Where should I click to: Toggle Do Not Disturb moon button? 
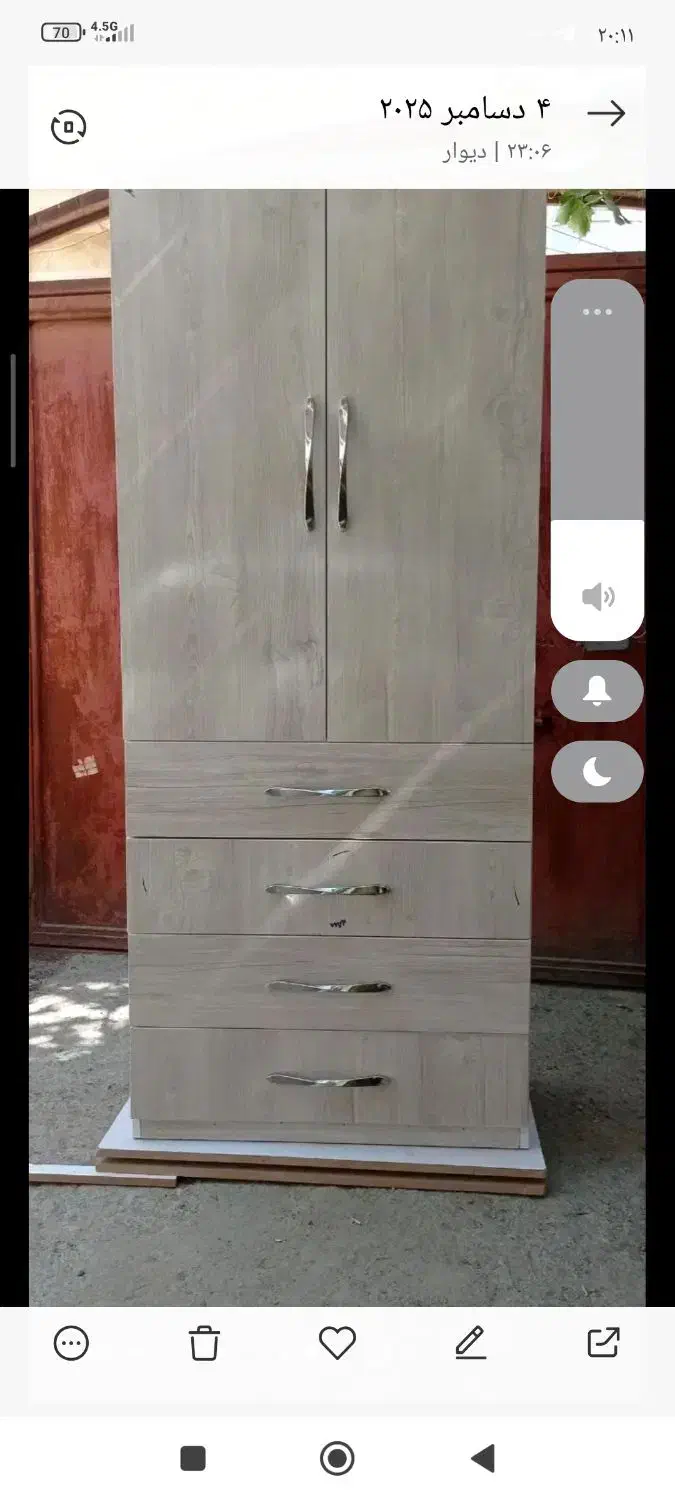tap(597, 771)
